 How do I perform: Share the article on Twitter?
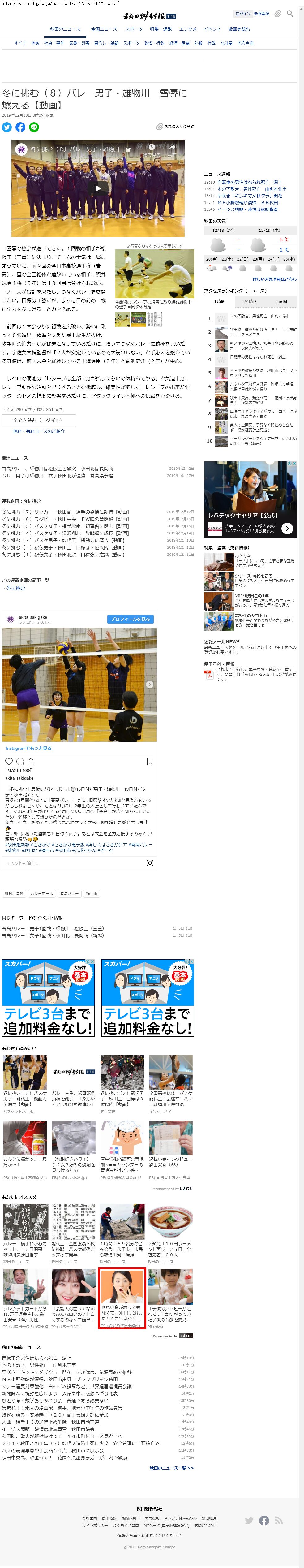pos(7,127)
